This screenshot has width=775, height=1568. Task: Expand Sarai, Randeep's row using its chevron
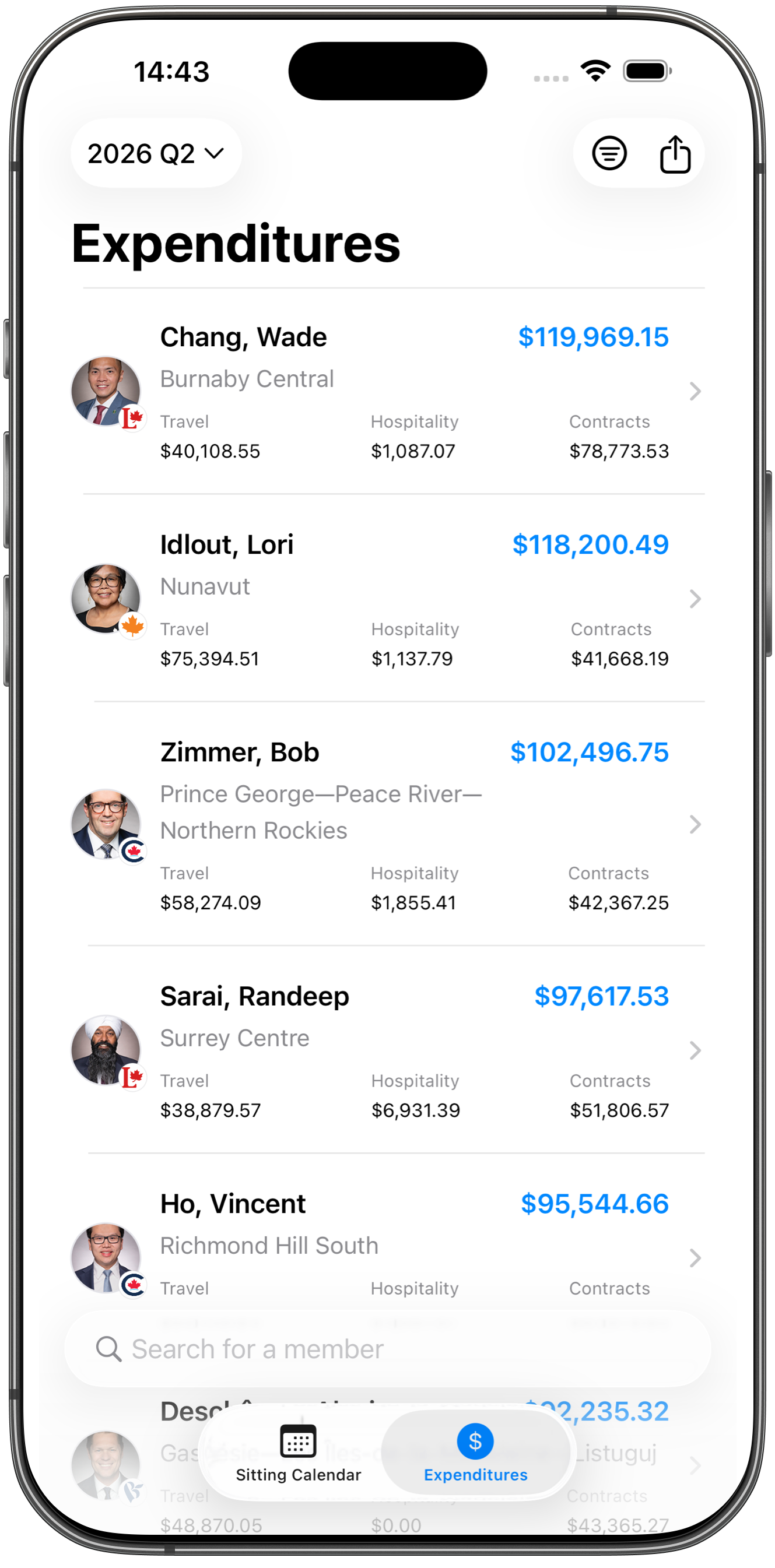[695, 1050]
